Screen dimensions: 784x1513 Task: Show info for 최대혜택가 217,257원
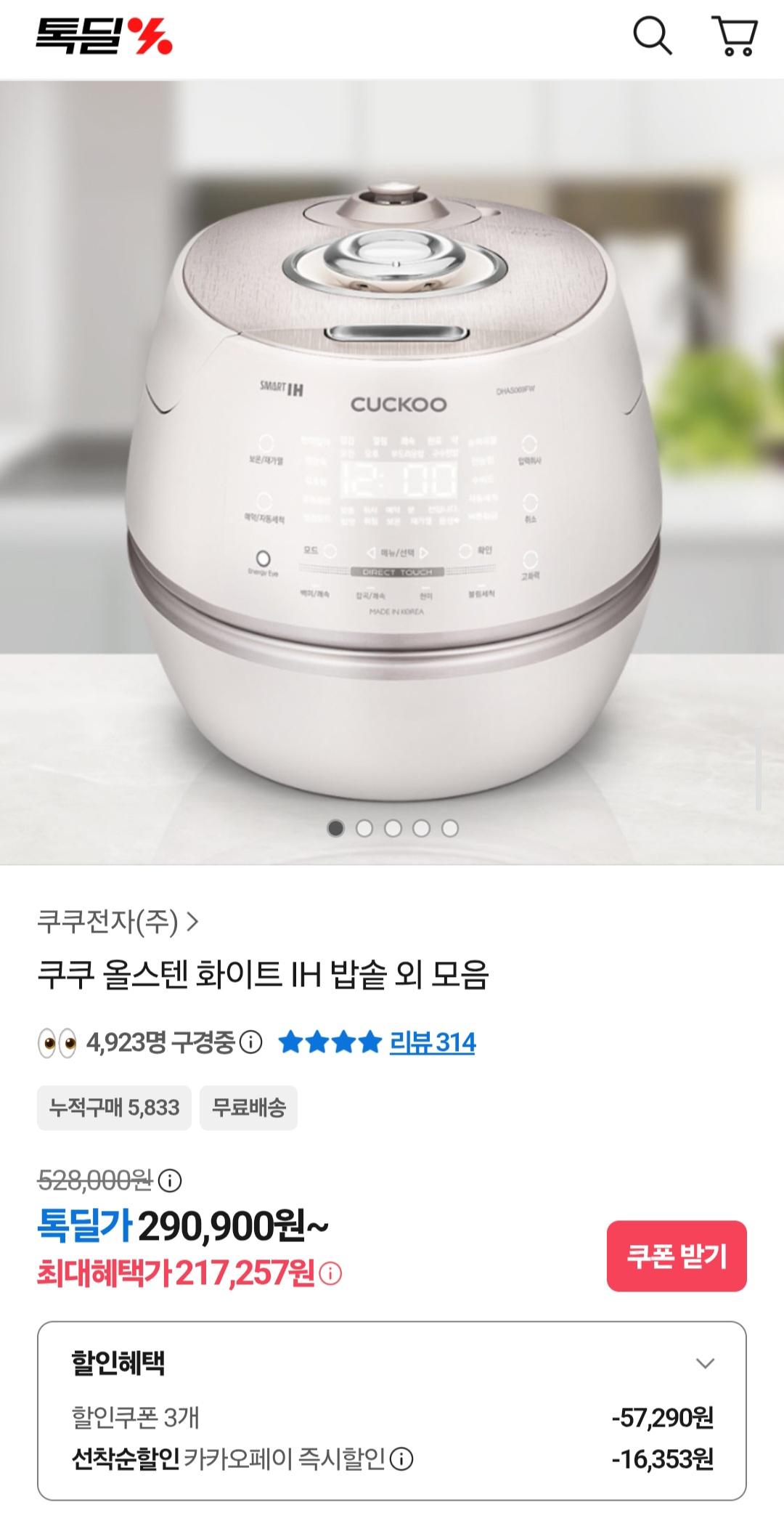(330, 1273)
